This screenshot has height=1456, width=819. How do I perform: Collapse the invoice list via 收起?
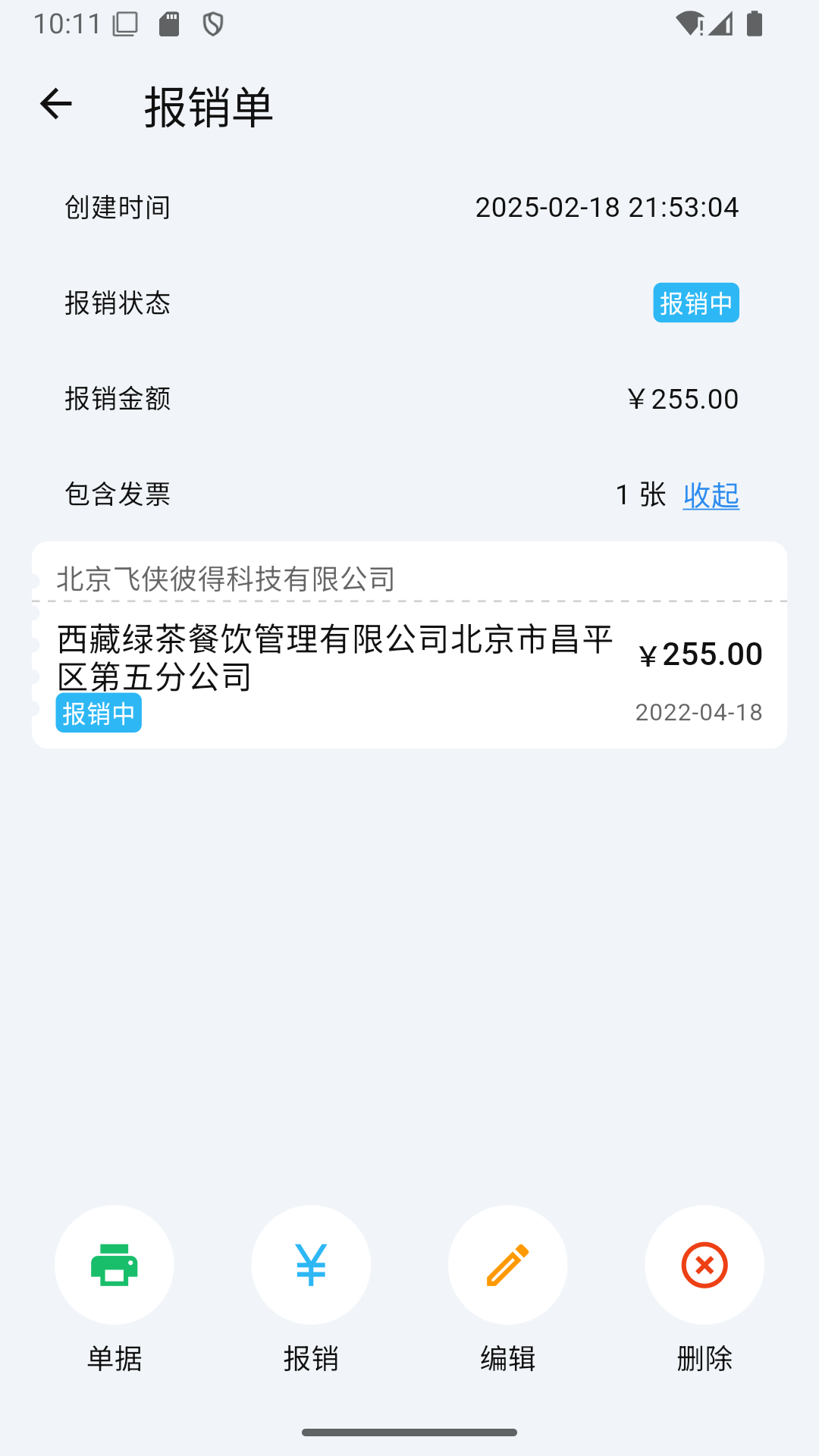[711, 495]
